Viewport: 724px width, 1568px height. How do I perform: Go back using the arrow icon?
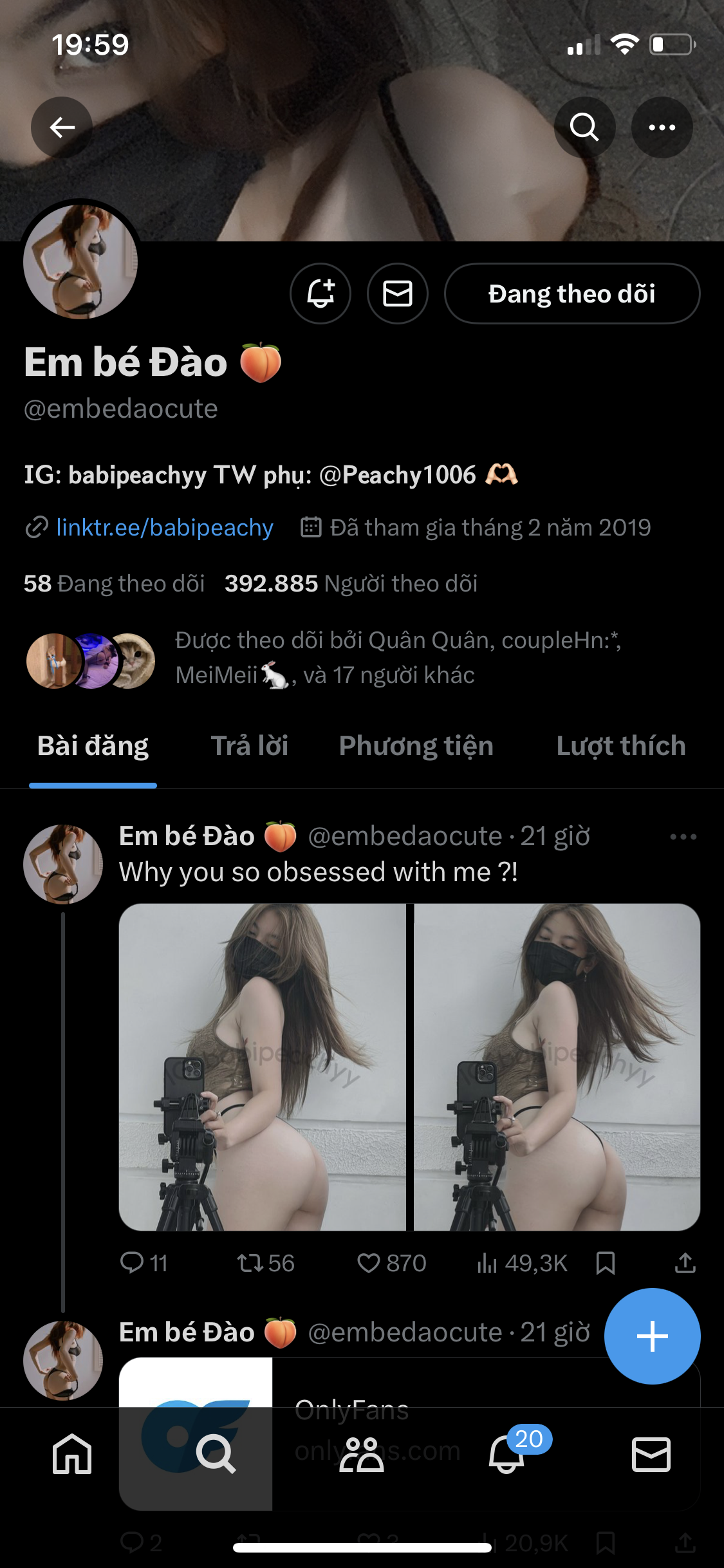62,127
